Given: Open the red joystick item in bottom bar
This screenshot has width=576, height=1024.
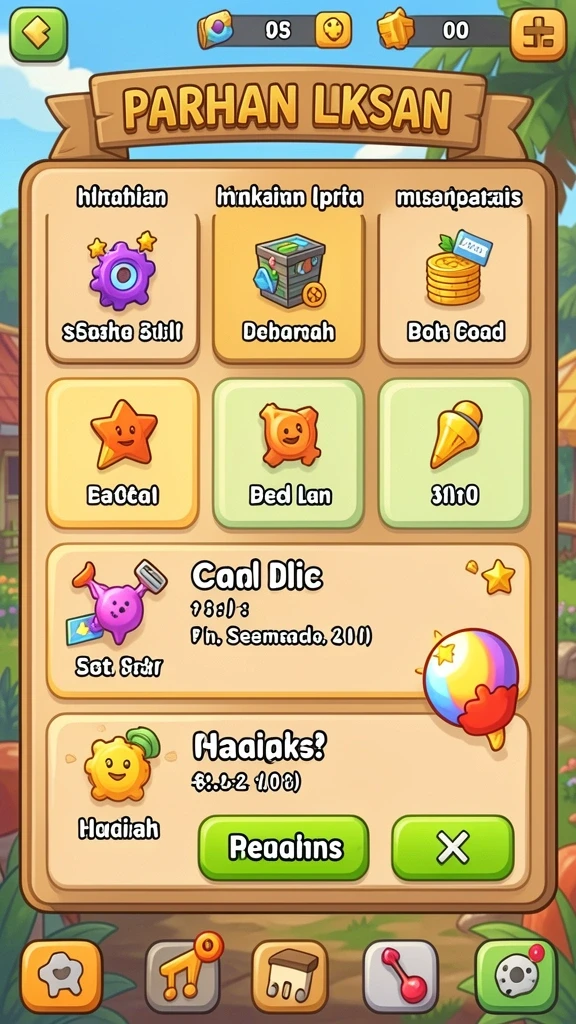Looking at the screenshot, I should [400, 976].
